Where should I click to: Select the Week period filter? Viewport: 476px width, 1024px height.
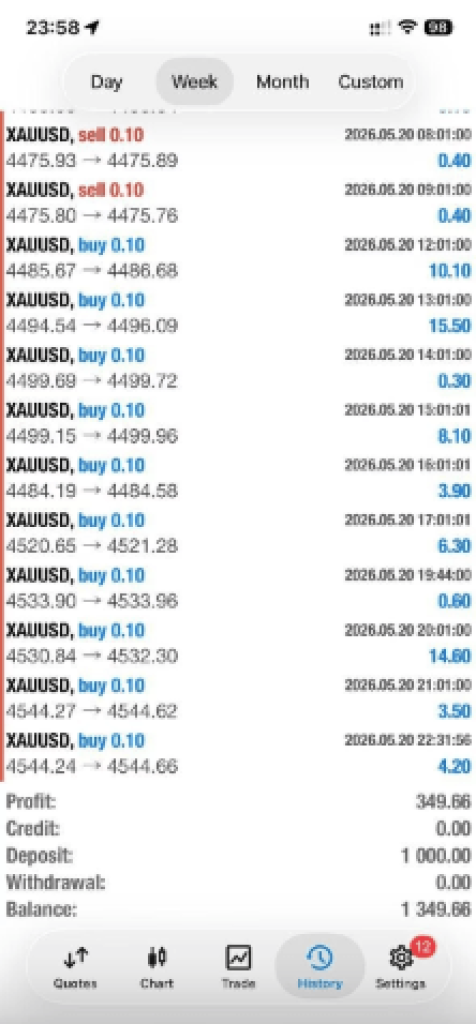pyautogui.click(x=194, y=82)
